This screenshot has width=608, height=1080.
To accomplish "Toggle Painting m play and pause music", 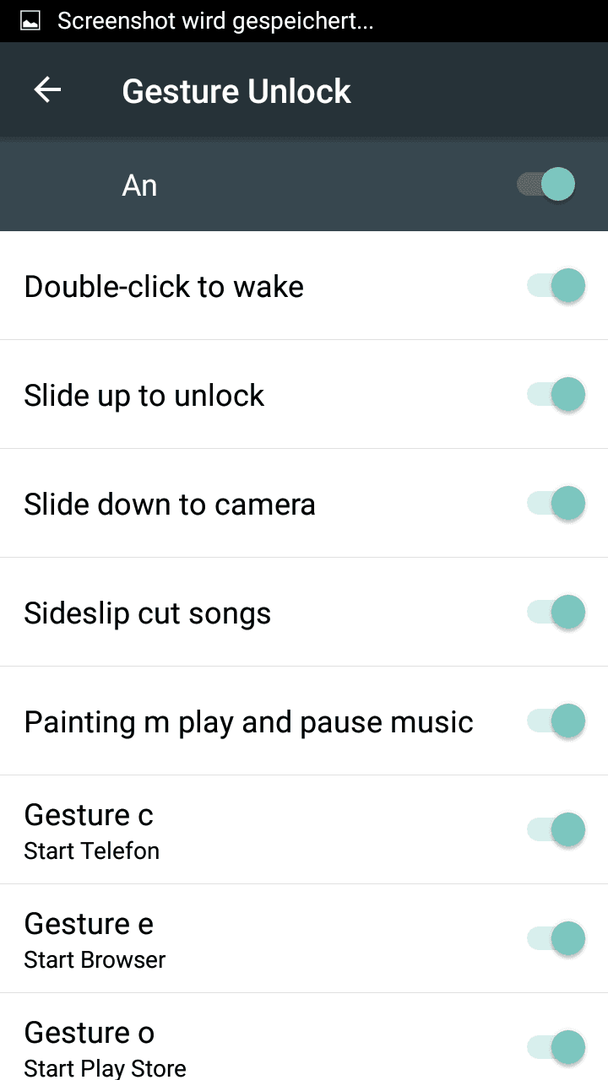I will pyautogui.click(x=556, y=721).
